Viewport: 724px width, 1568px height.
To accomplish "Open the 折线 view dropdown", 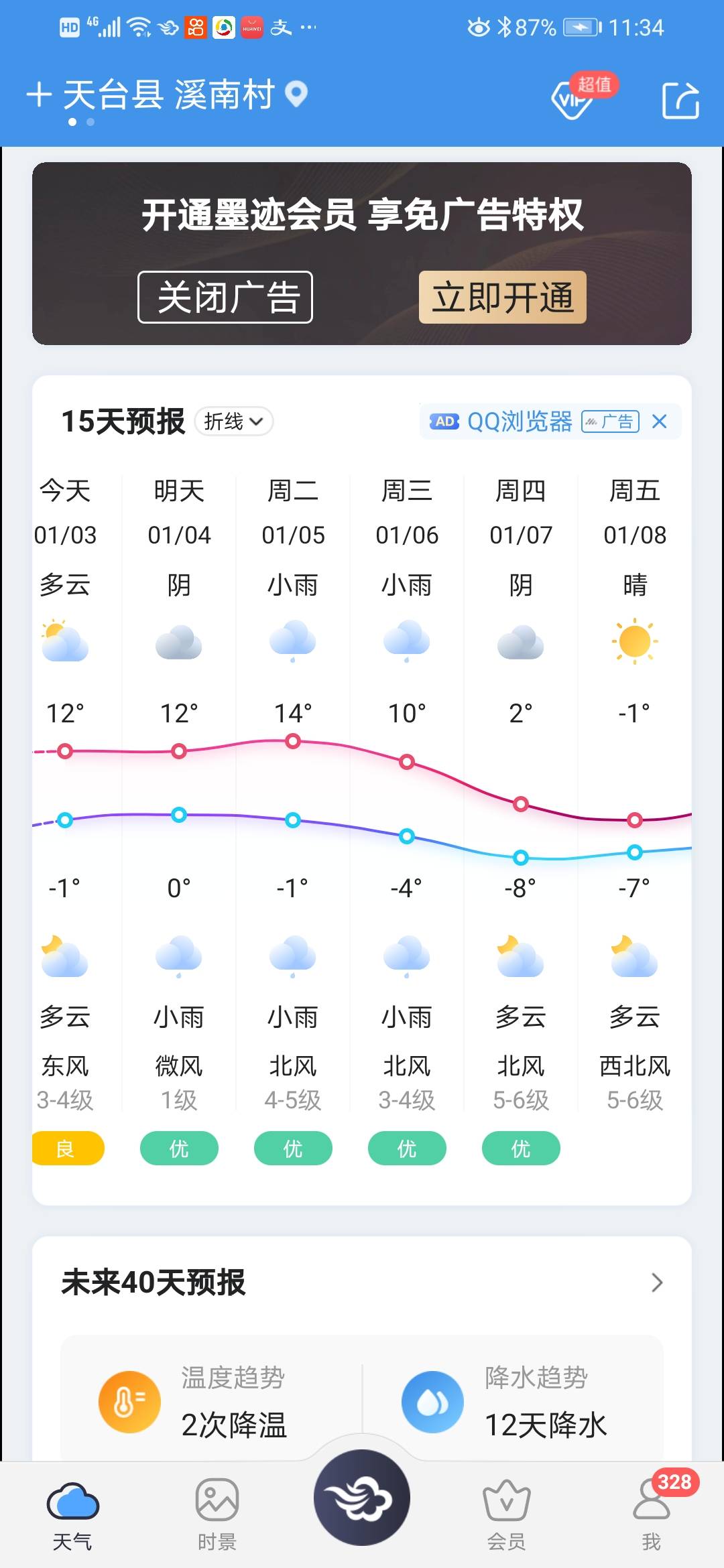I will click(234, 421).
